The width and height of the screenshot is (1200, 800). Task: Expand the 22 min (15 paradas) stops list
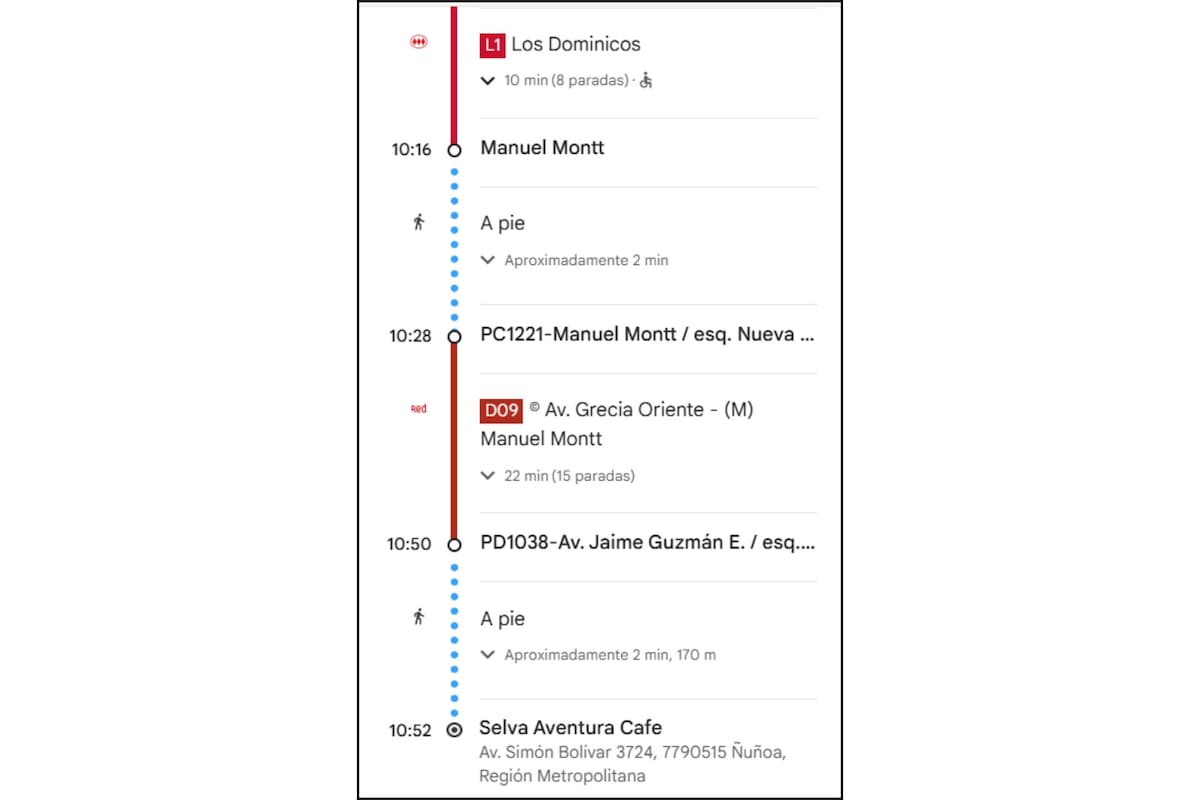(488, 476)
